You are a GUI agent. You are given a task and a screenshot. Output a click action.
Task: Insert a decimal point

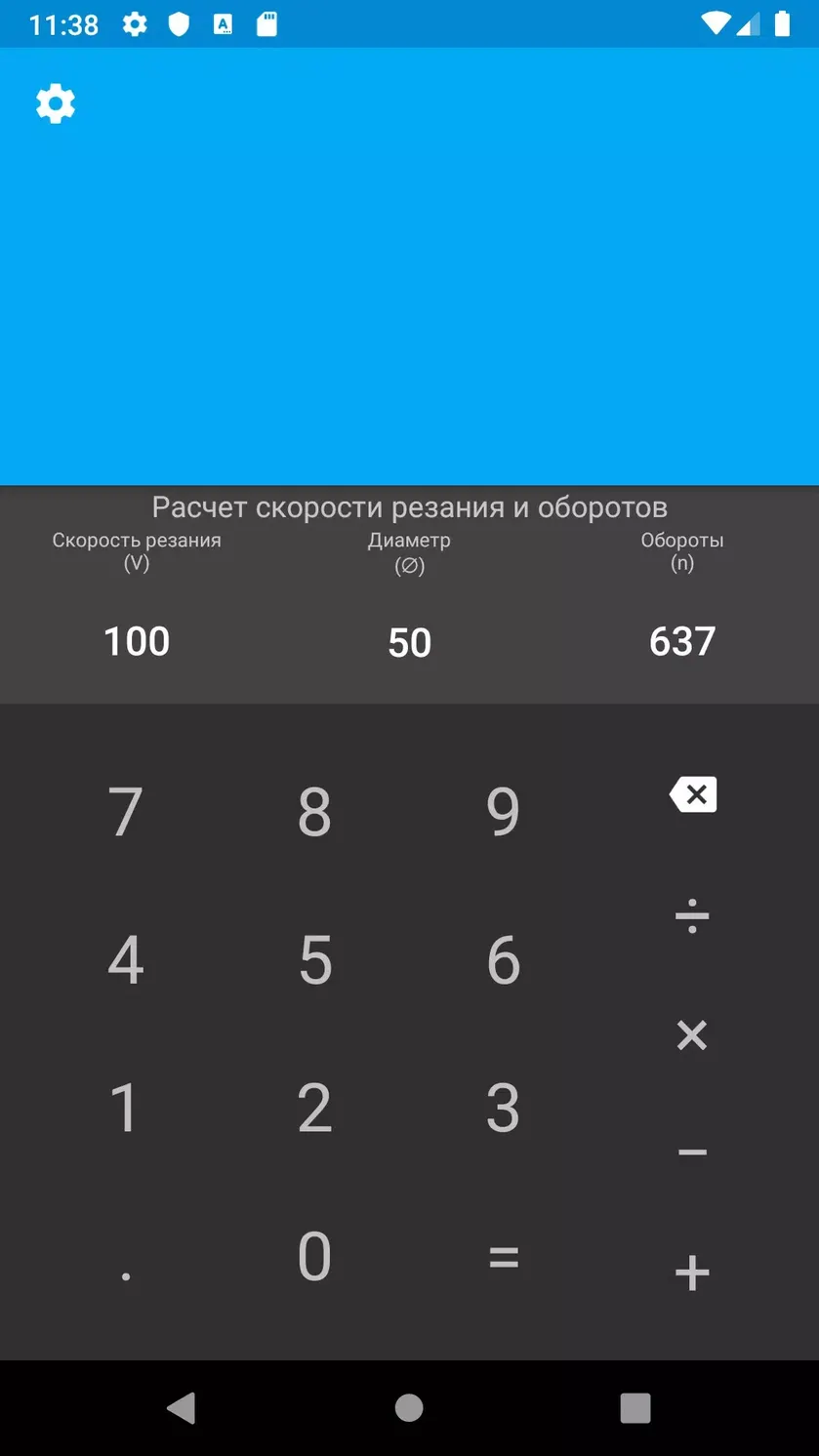pyautogui.click(x=125, y=1257)
